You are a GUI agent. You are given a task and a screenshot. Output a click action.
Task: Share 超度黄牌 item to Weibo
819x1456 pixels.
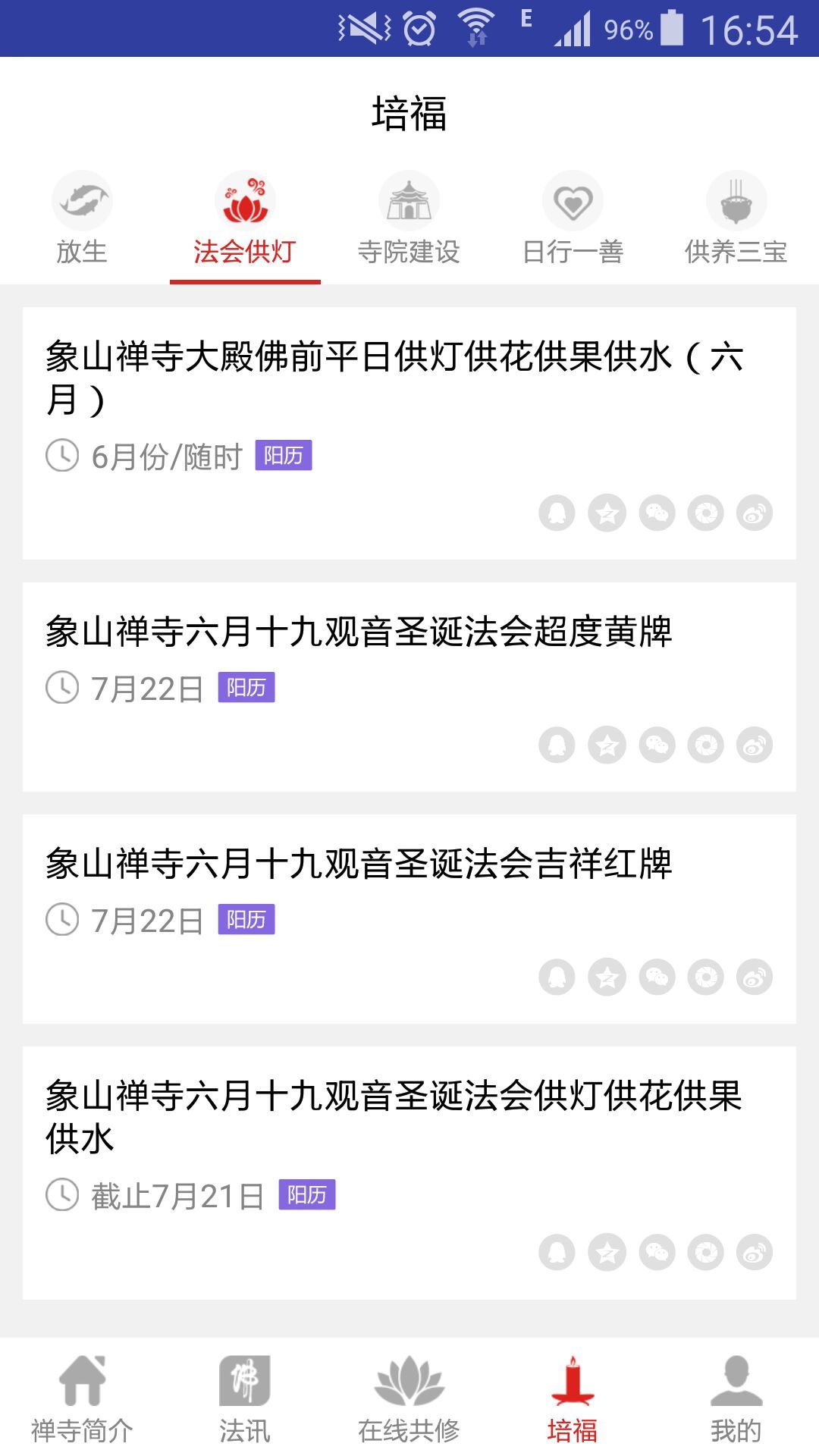pyautogui.click(x=755, y=745)
